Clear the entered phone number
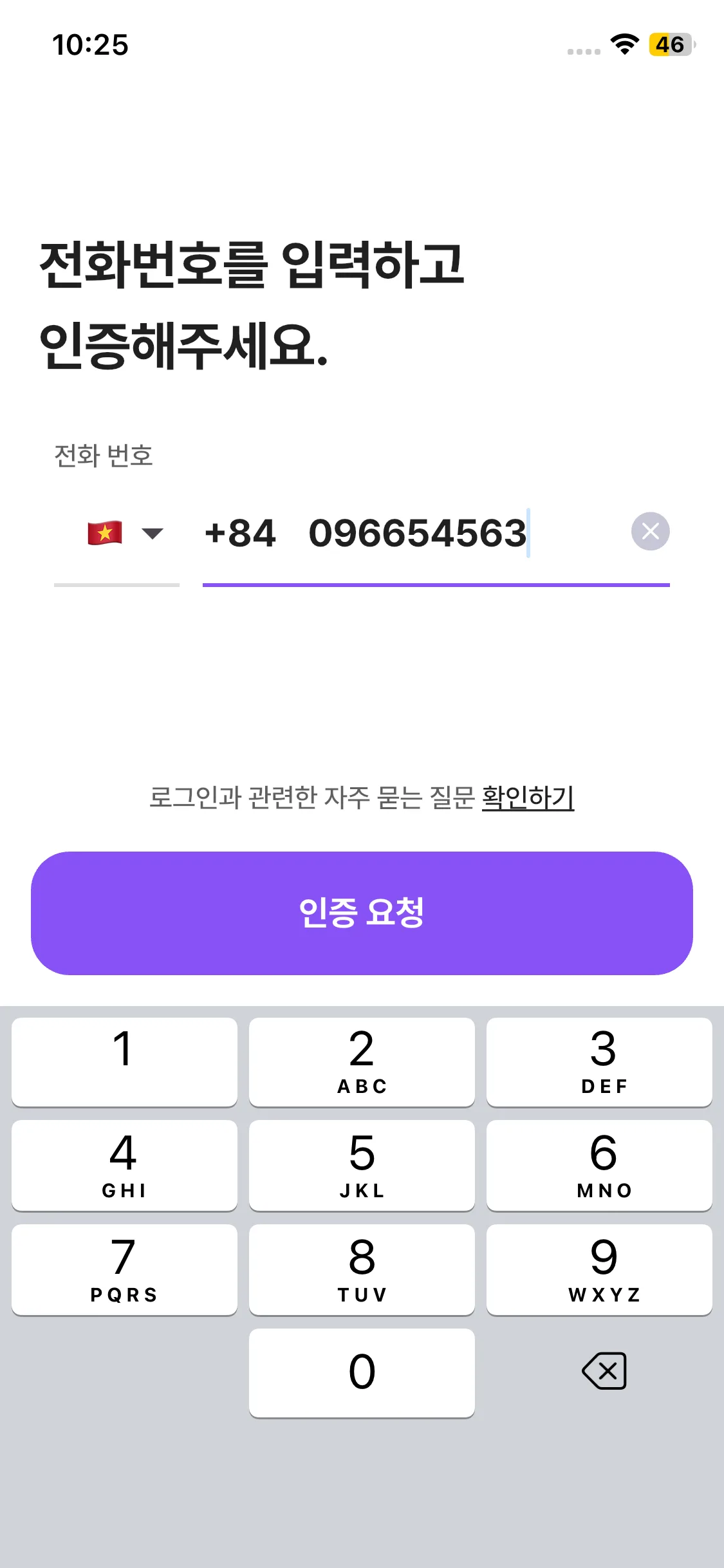 coord(650,532)
